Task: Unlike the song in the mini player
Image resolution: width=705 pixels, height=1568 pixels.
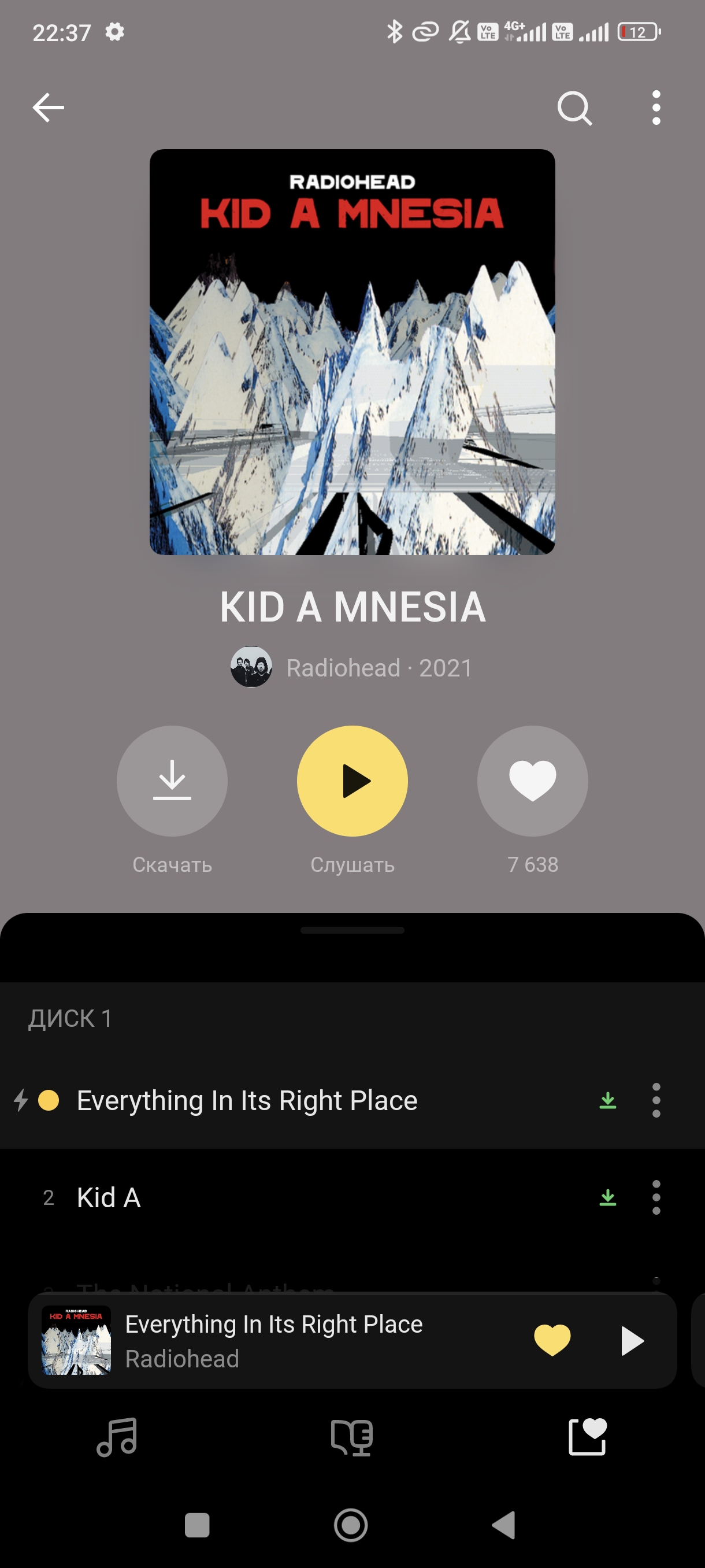Action: coord(552,1340)
